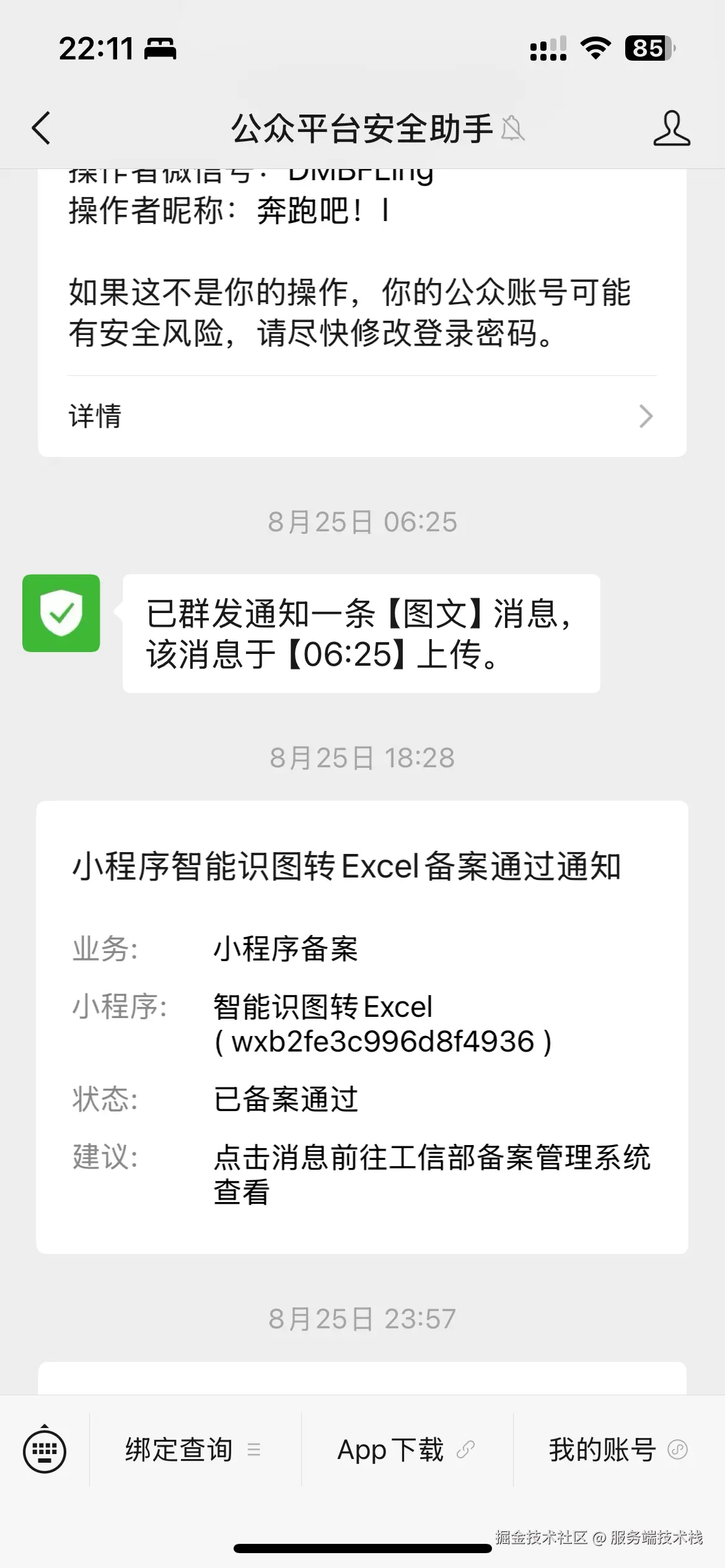Tap the green security shield avatar
This screenshot has width=725, height=1568.
coord(61,614)
